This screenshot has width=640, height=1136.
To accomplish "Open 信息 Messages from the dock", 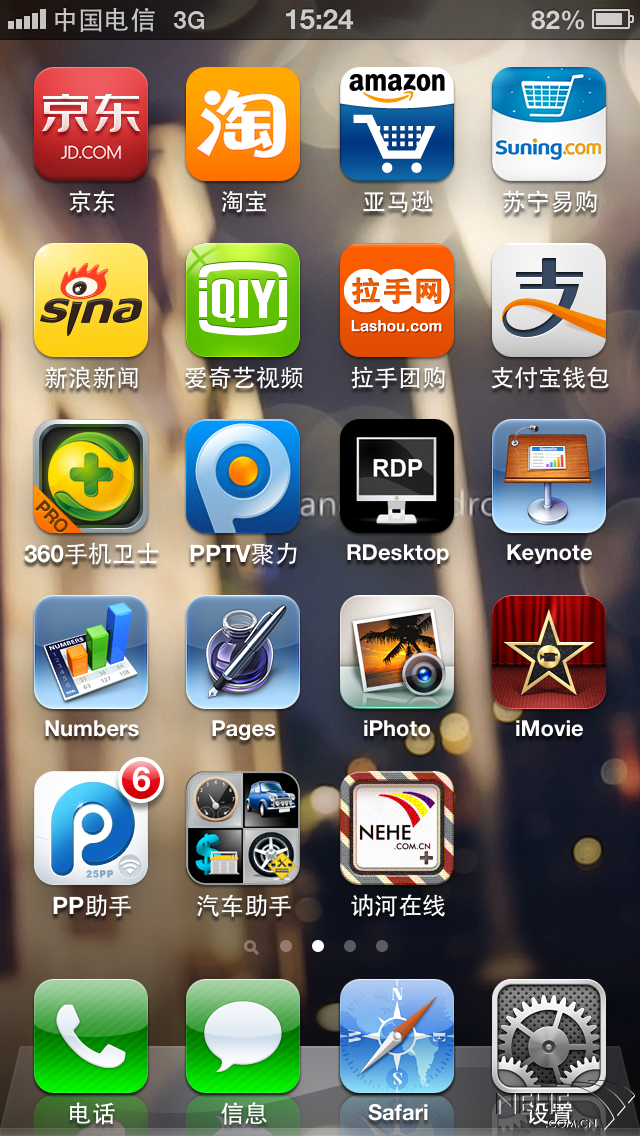I will point(243,1036).
